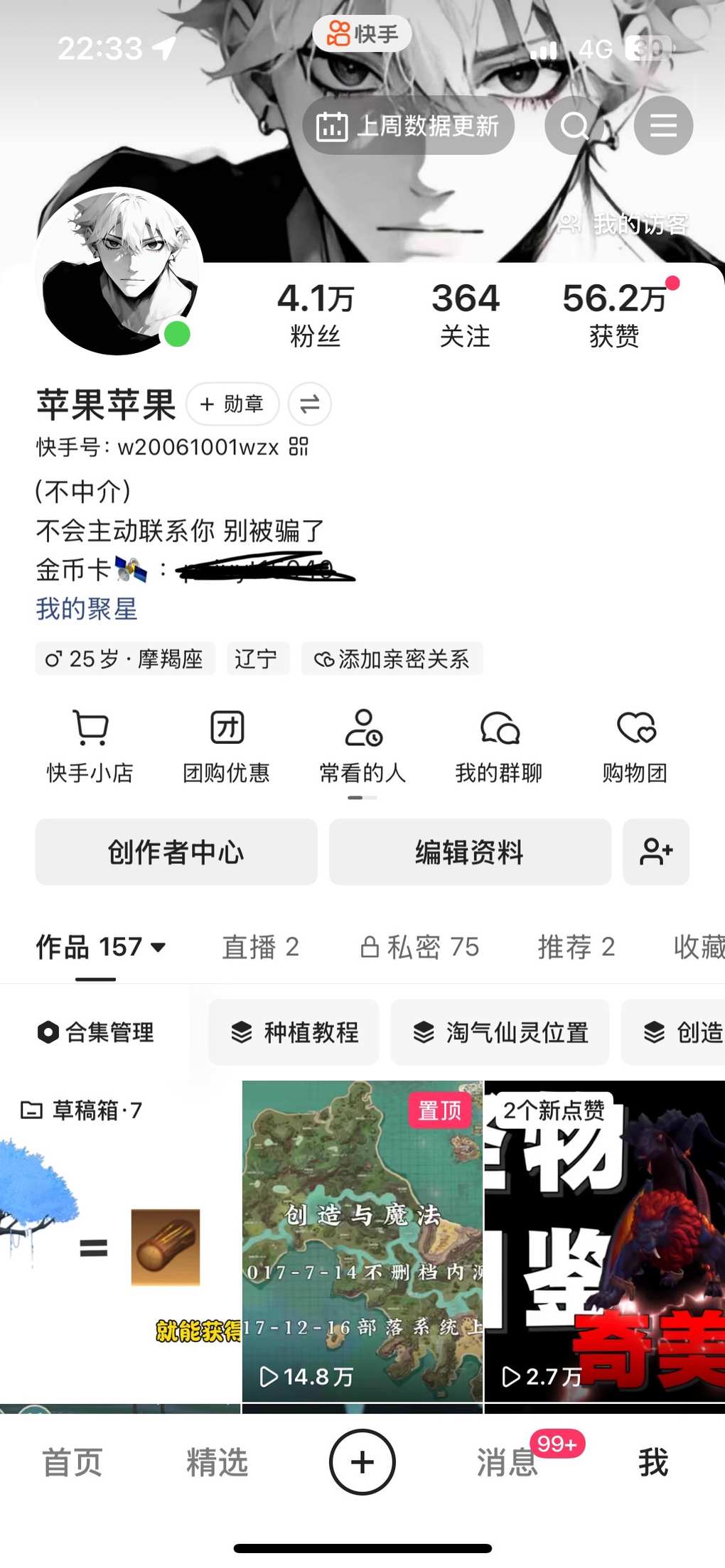
Task: Open the 我的聚星 link
Action: click(x=86, y=609)
